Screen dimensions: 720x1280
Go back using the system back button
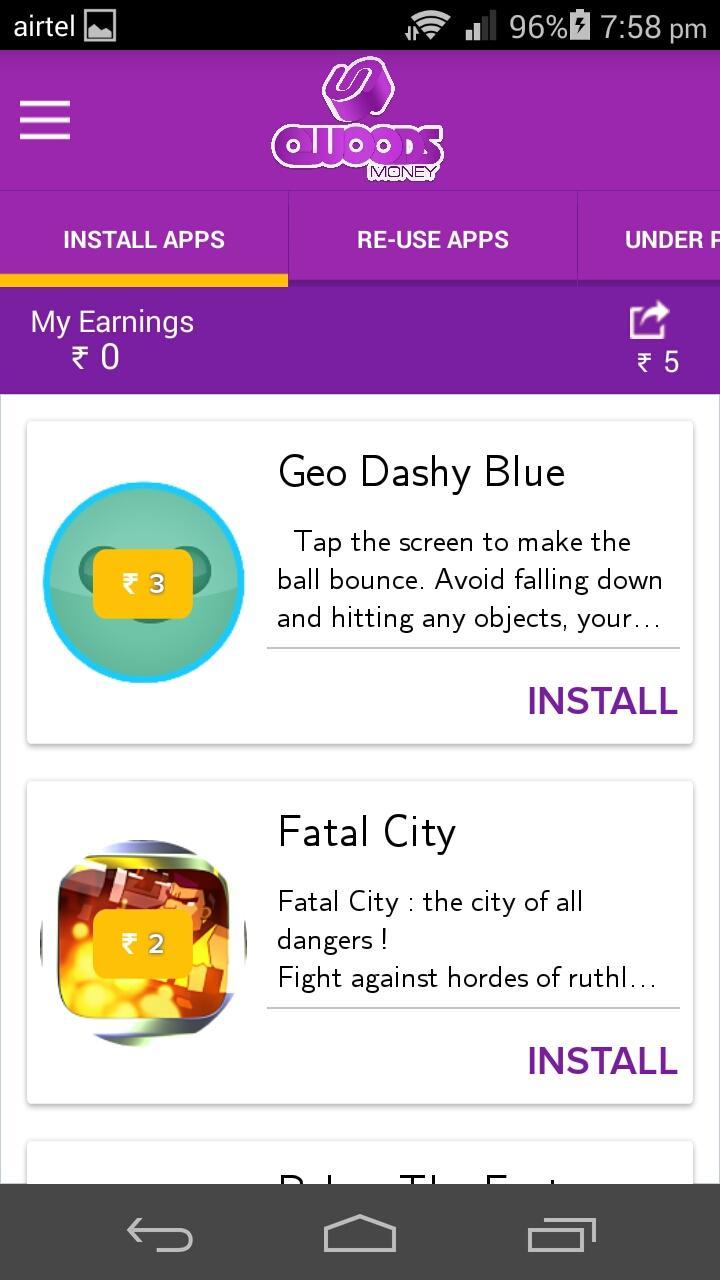[160, 1235]
